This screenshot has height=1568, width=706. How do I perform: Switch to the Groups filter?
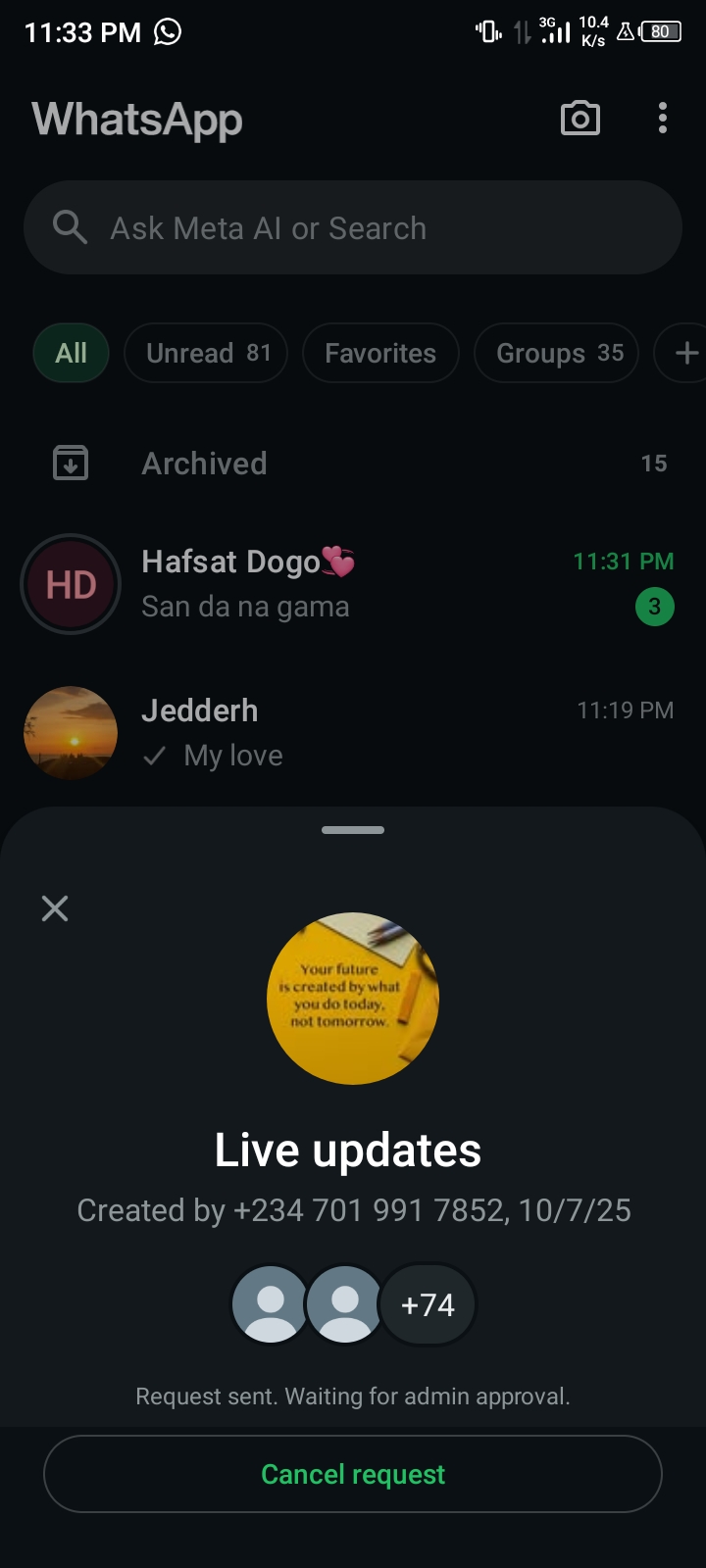(557, 353)
